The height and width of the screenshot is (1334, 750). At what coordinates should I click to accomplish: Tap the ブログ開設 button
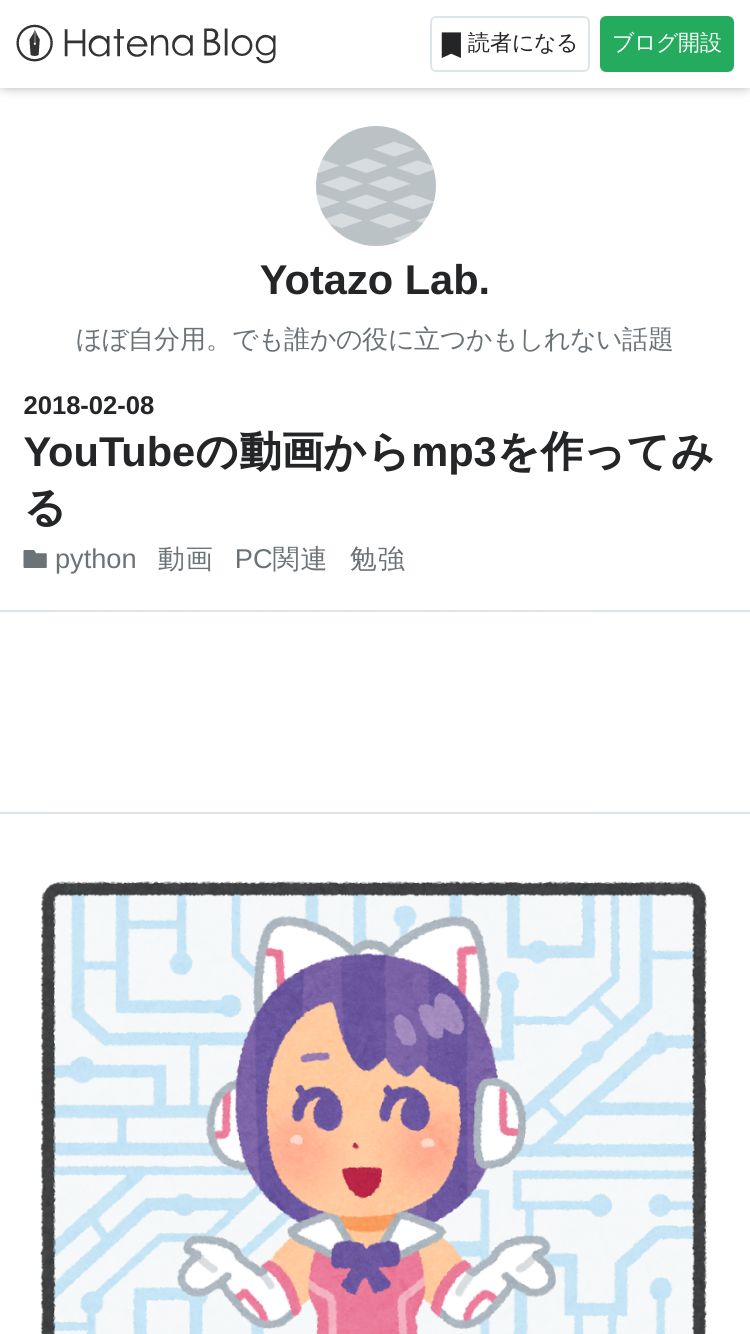click(666, 44)
